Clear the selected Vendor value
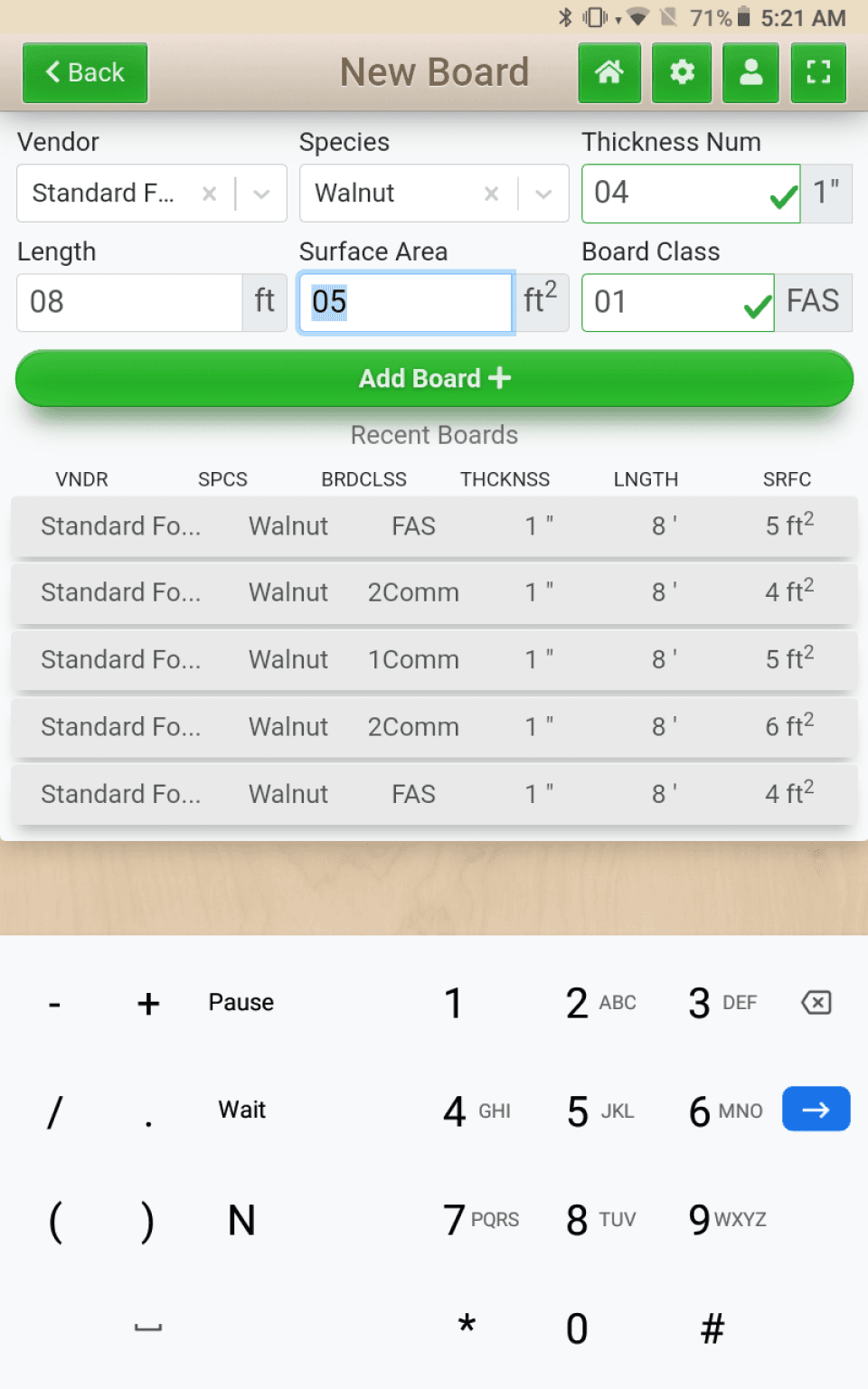 coord(209,194)
